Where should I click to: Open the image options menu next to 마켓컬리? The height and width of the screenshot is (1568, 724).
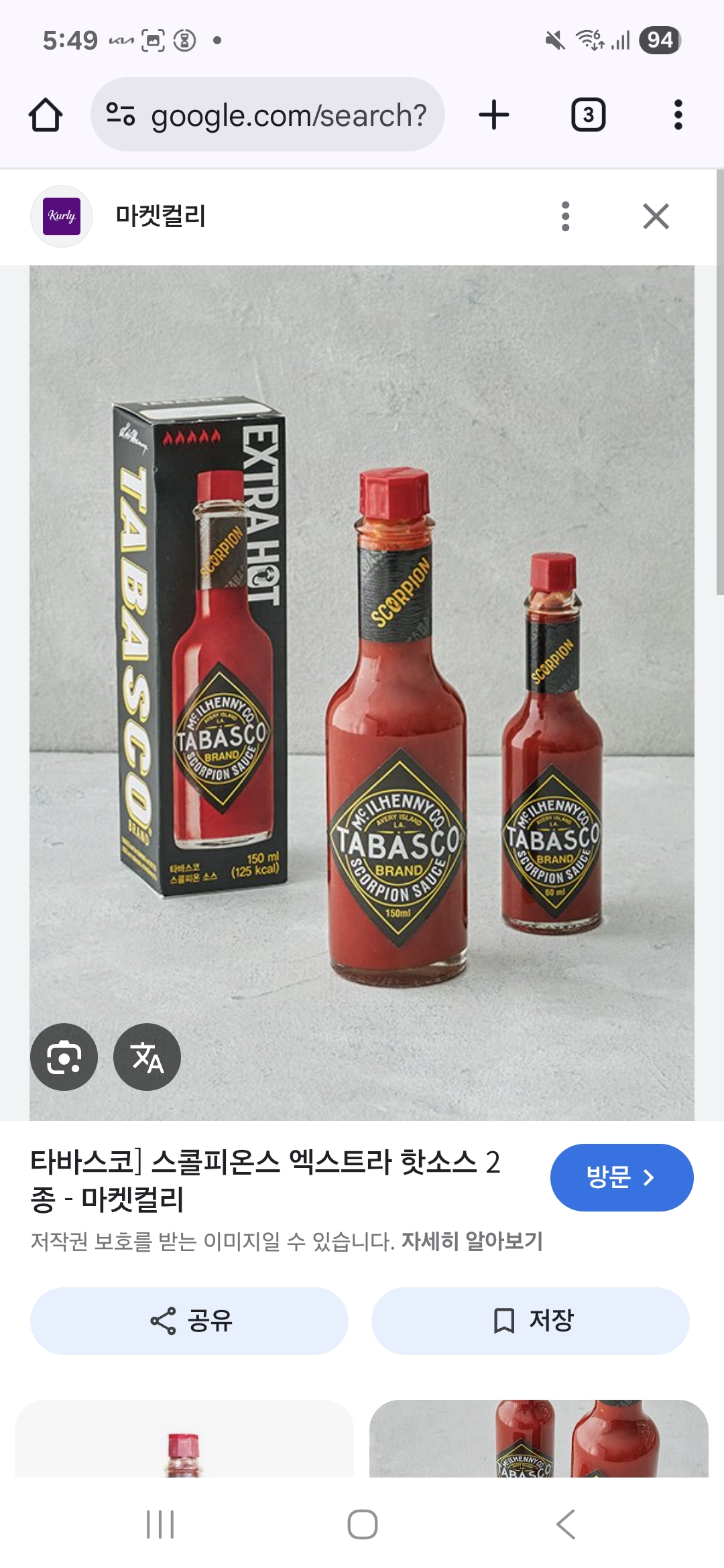click(x=566, y=216)
